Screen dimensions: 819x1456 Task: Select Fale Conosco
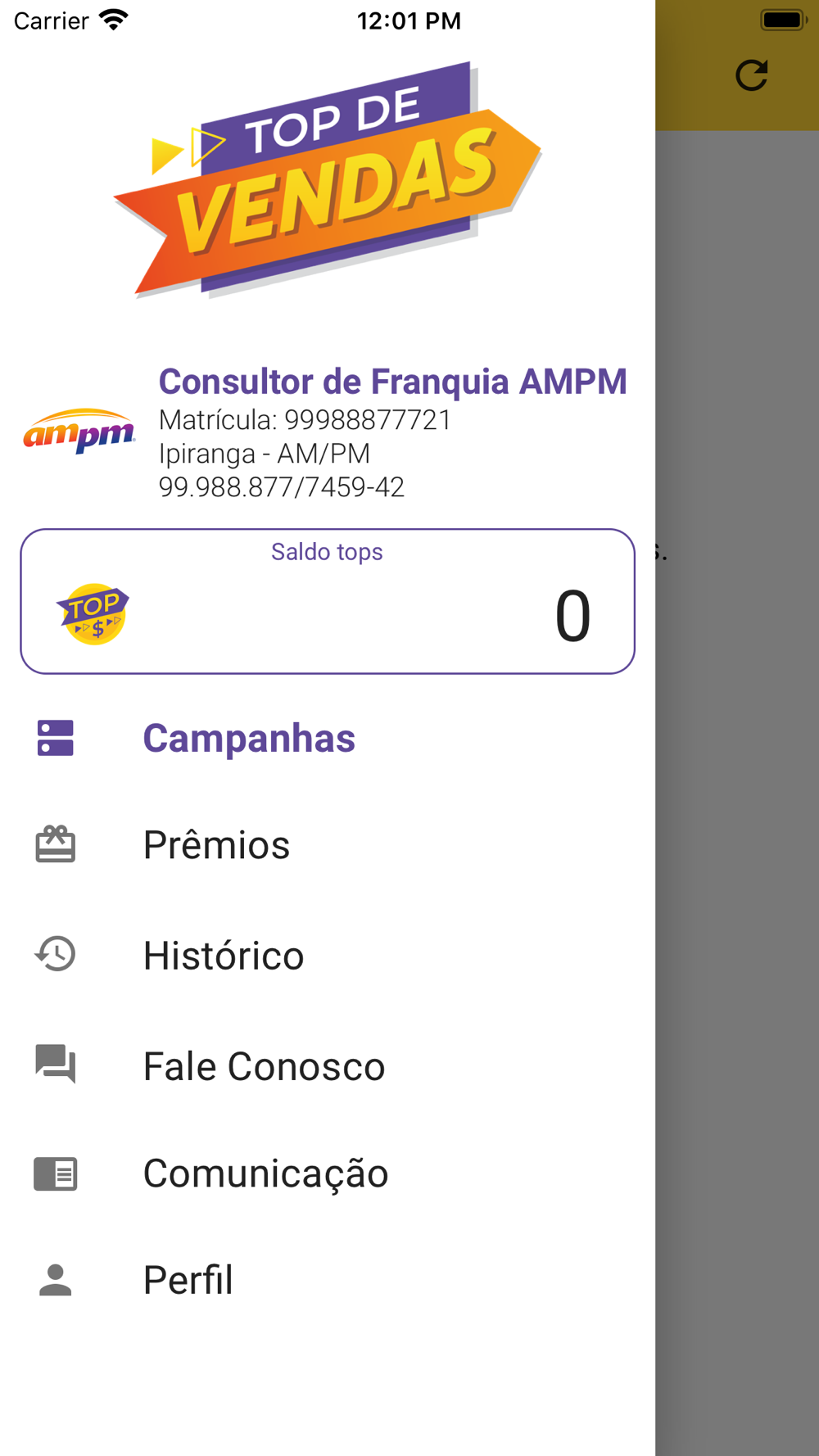click(328, 1065)
